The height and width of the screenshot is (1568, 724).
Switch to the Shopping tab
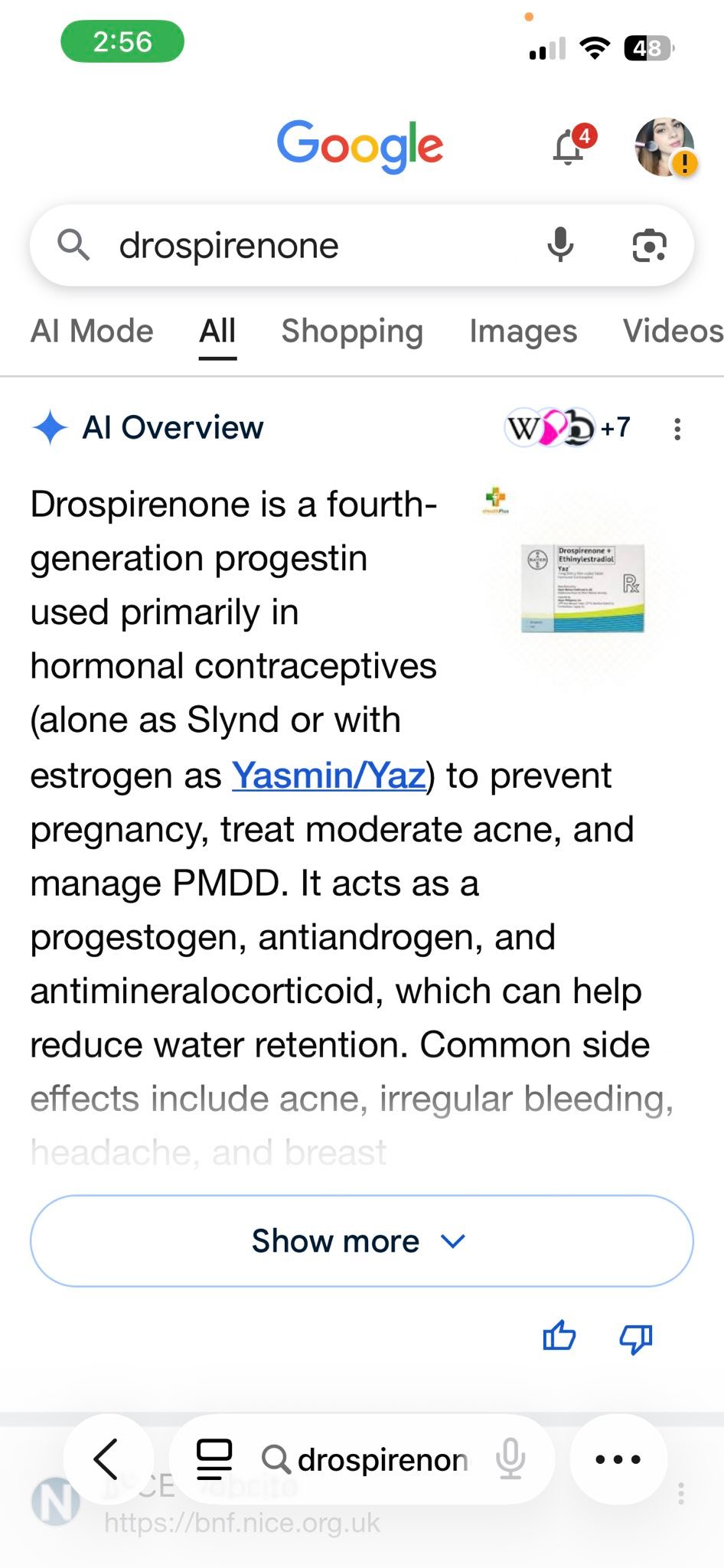click(x=352, y=331)
